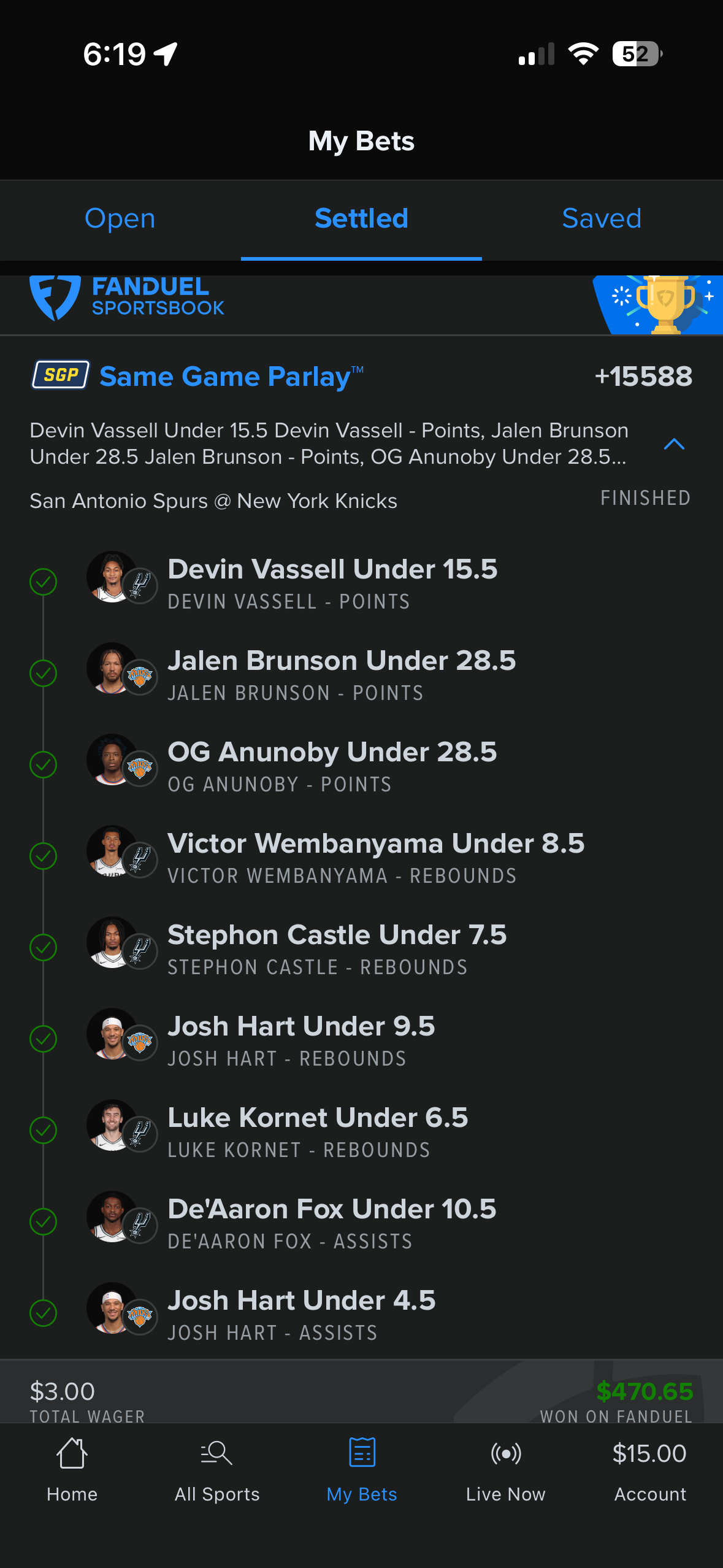Switch to the Saved tab
This screenshot has width=723, height=1568.
602,219
